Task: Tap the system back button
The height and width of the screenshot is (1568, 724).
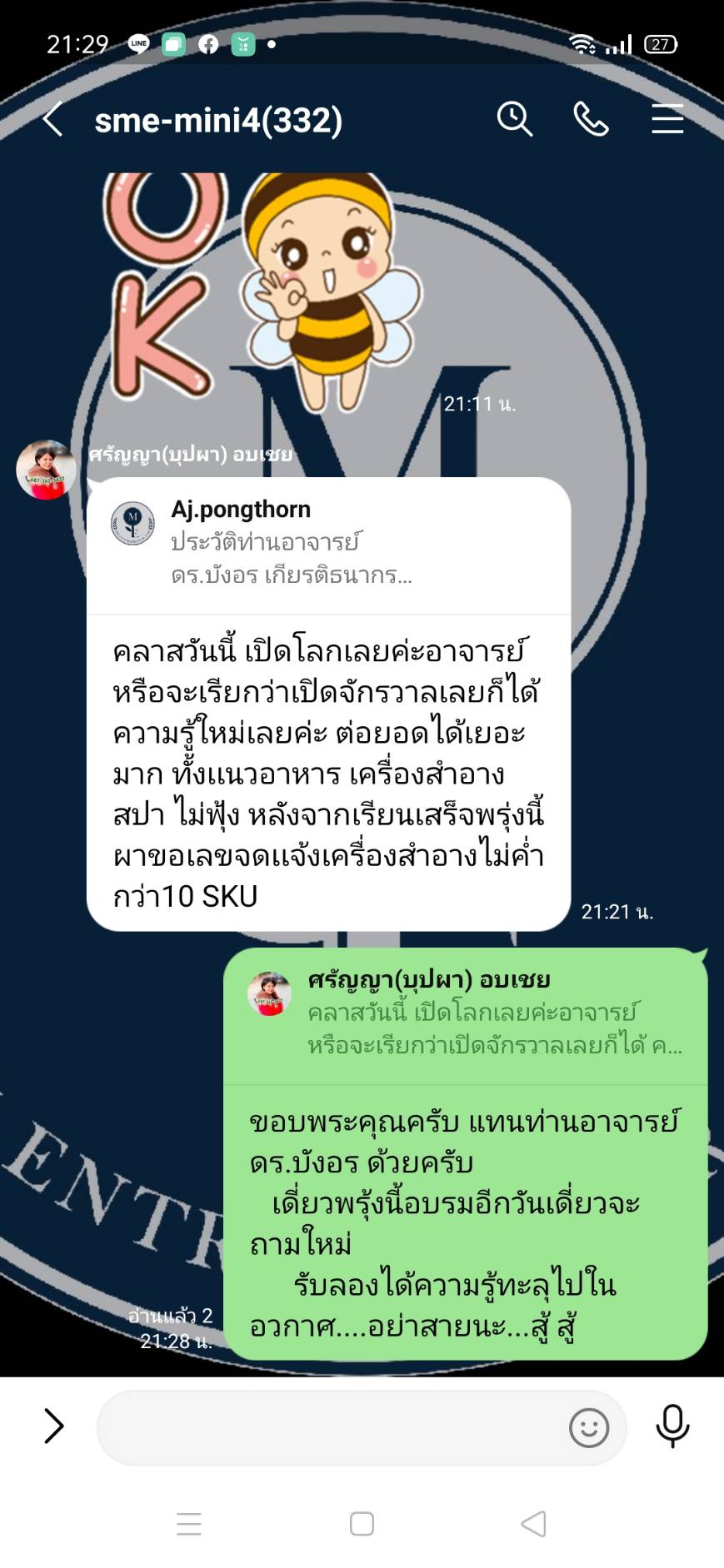Action: coord(533,1524)
